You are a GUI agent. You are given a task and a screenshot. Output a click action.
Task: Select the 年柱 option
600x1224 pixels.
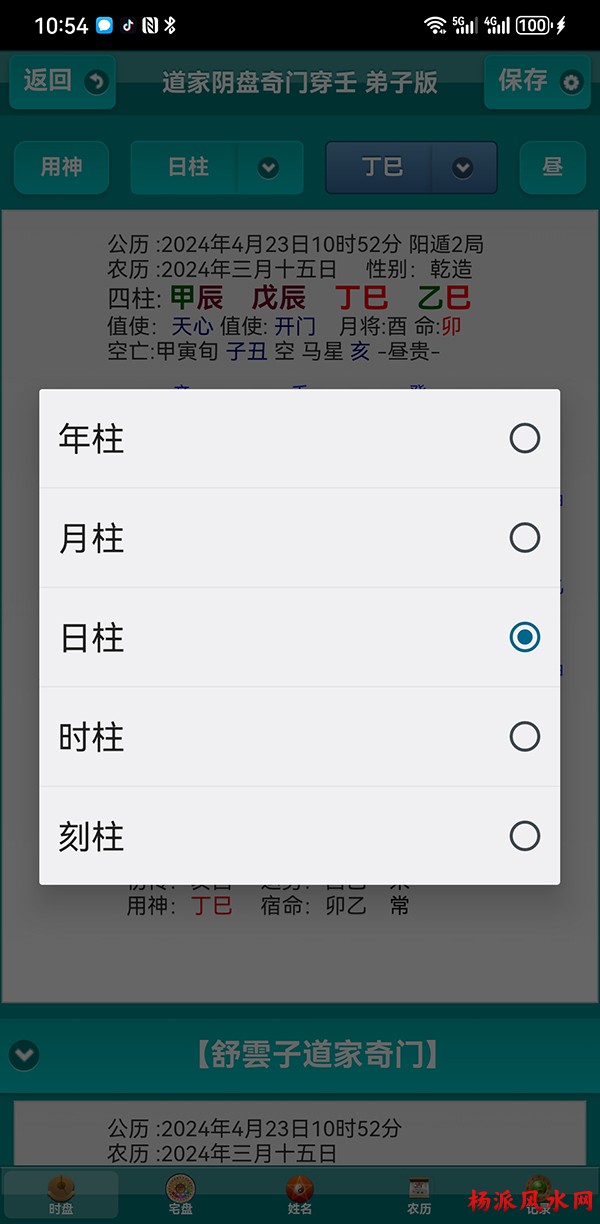click(299, 439)
